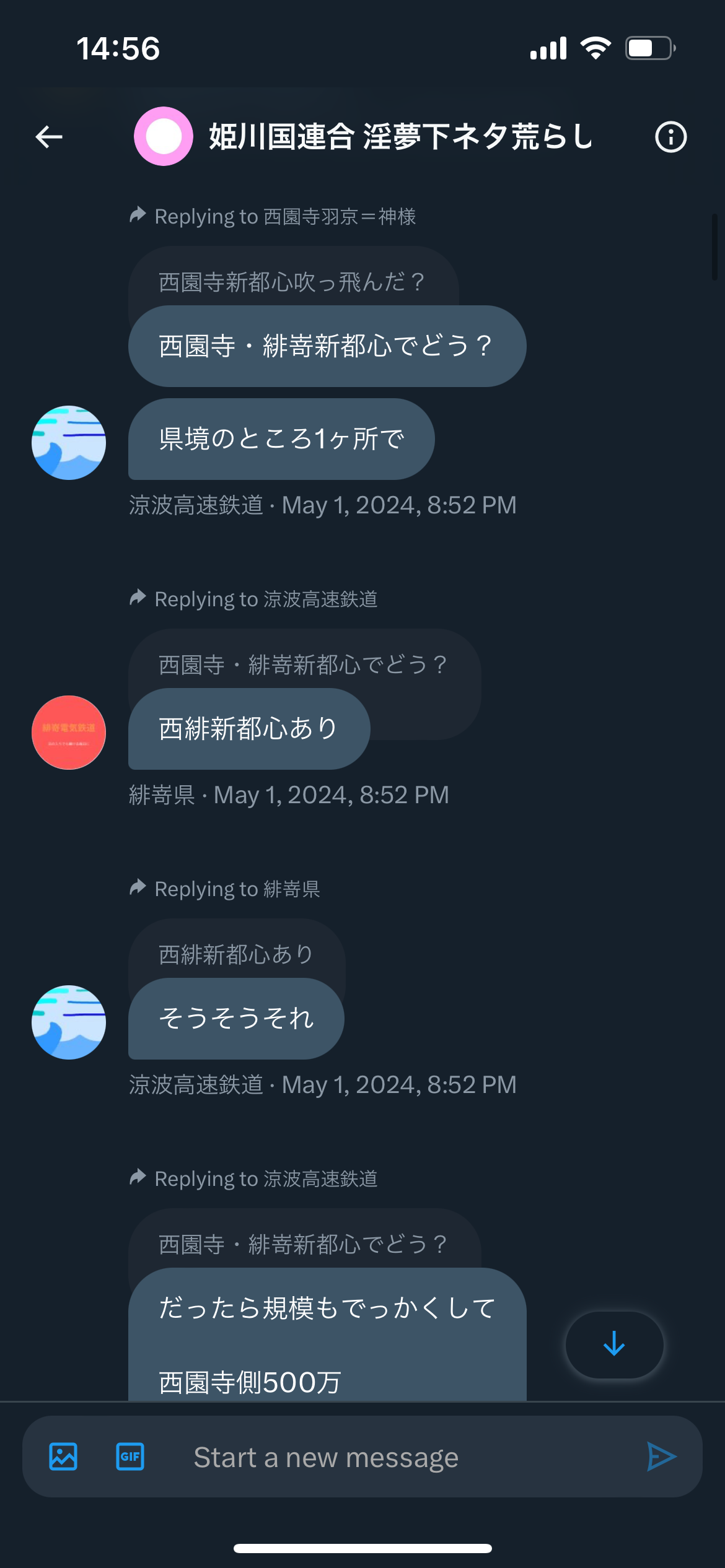Open the wave avatar beside 県境のところ1ヶ所で

(x=69, y=443)
